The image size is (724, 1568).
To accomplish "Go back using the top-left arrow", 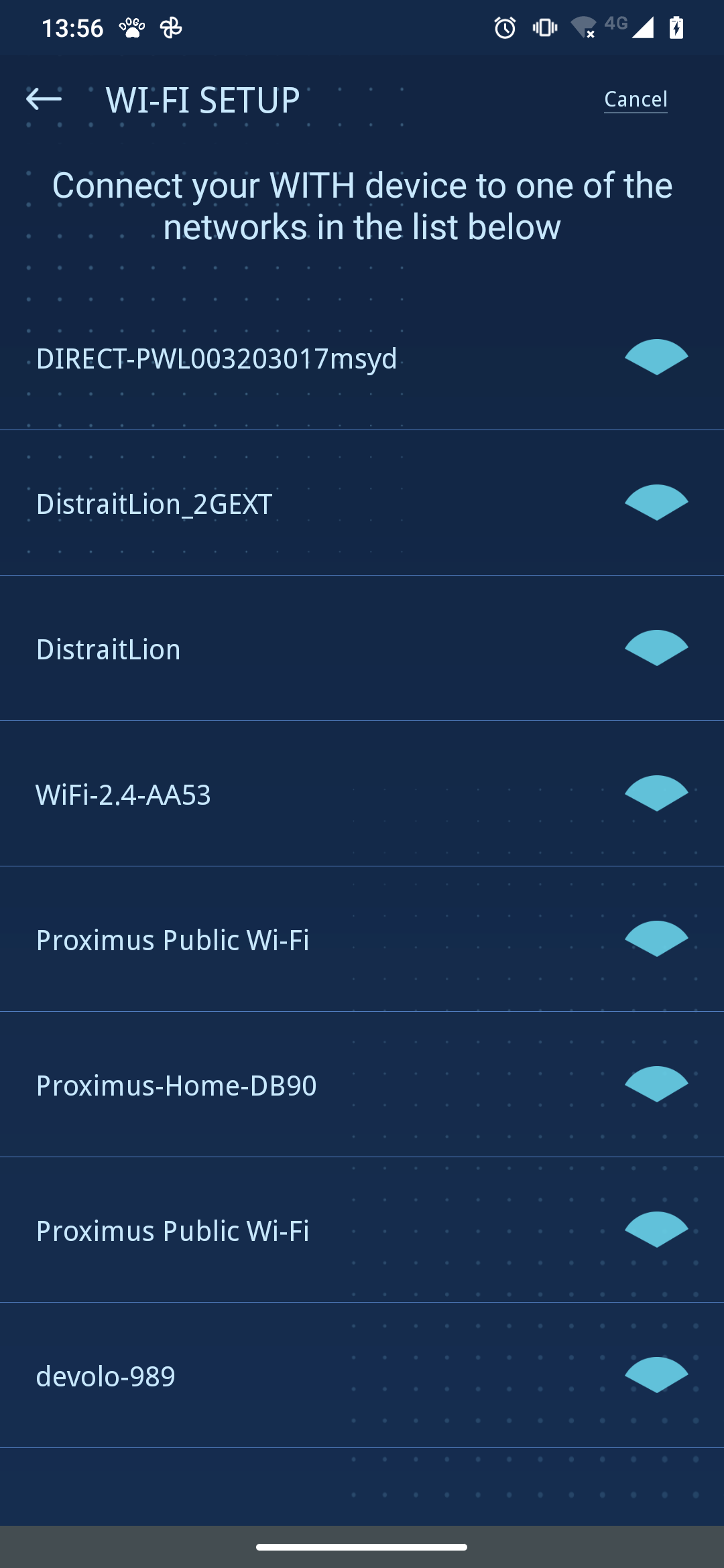I will coord(44,99).
